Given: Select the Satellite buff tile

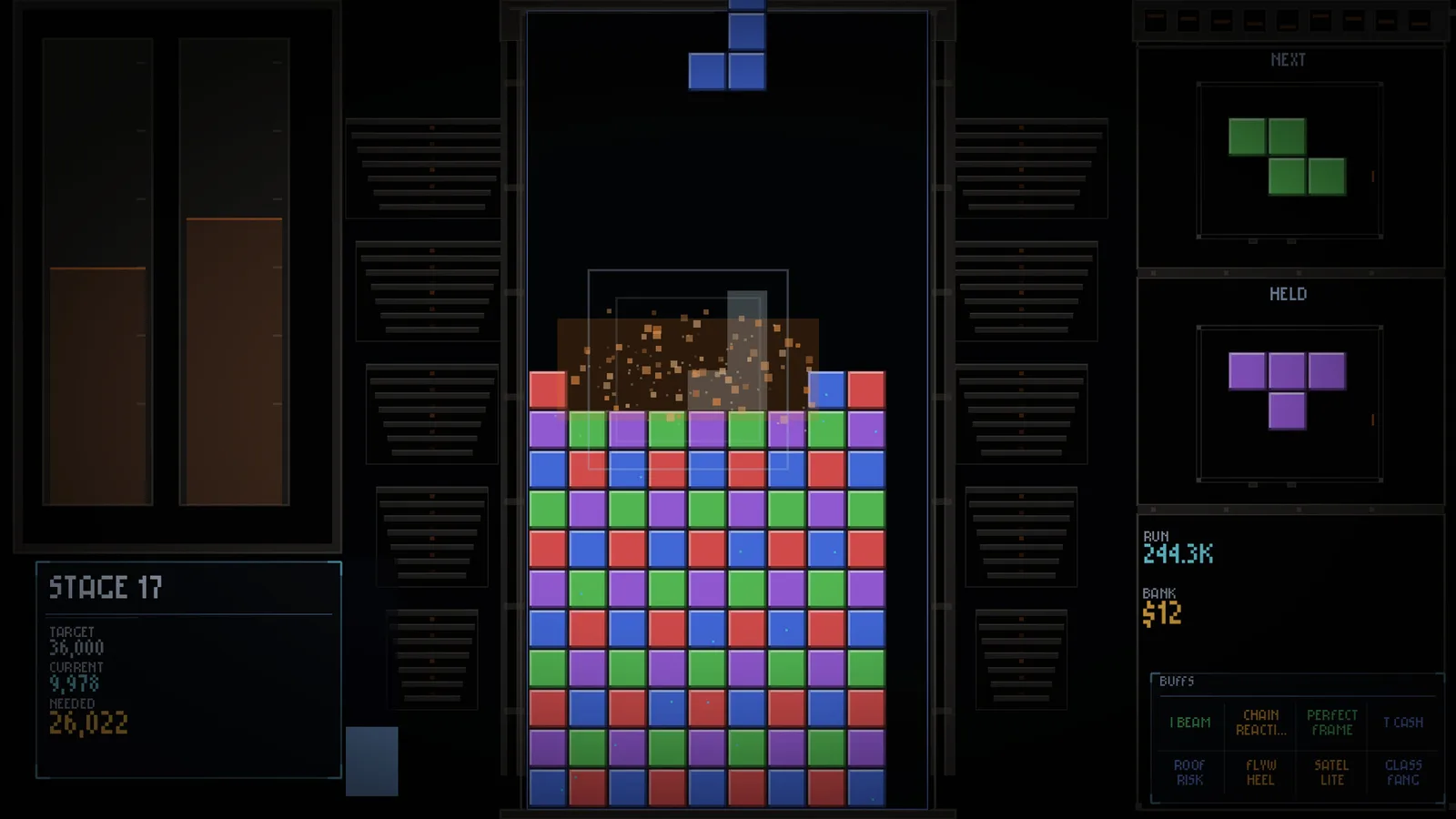Looking at the screenshot, I should click(1331, 773).
